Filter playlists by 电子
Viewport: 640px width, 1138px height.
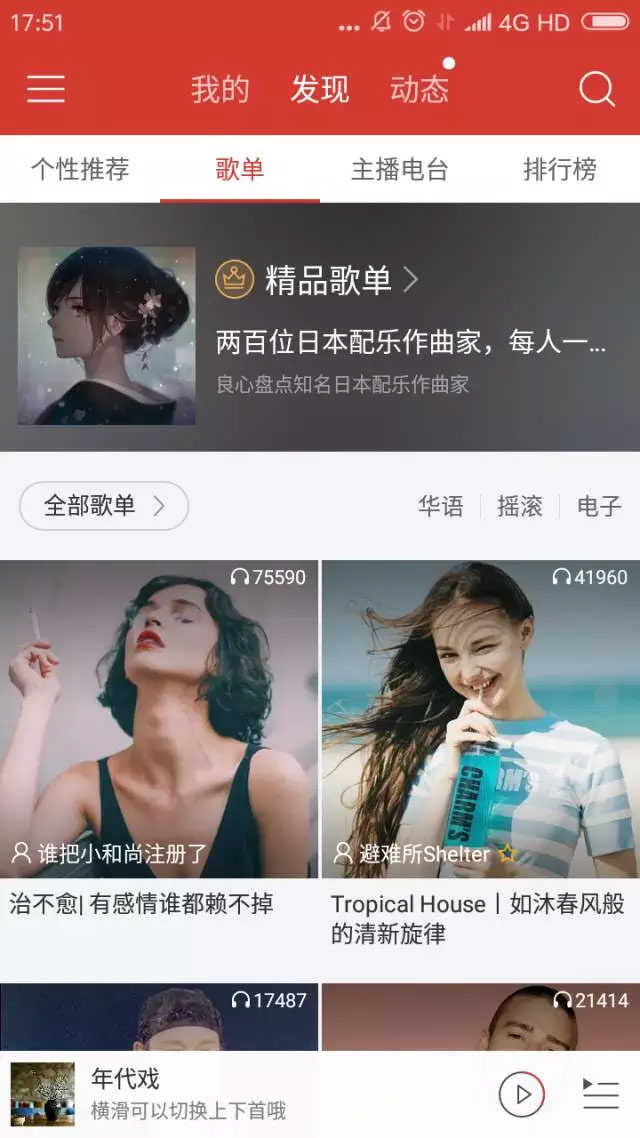pyautogui.click(x=599, y=507)
